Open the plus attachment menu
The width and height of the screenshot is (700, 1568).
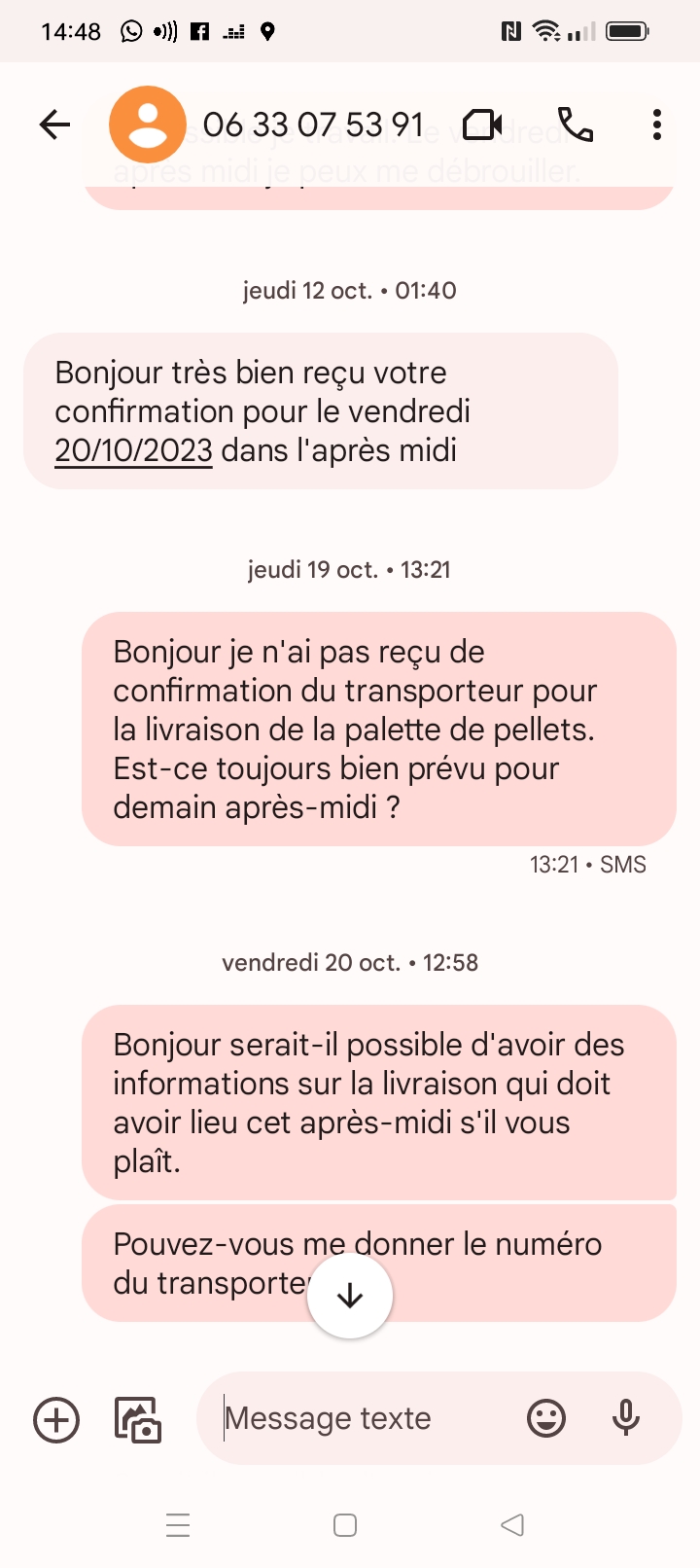tap(56, 1419)
